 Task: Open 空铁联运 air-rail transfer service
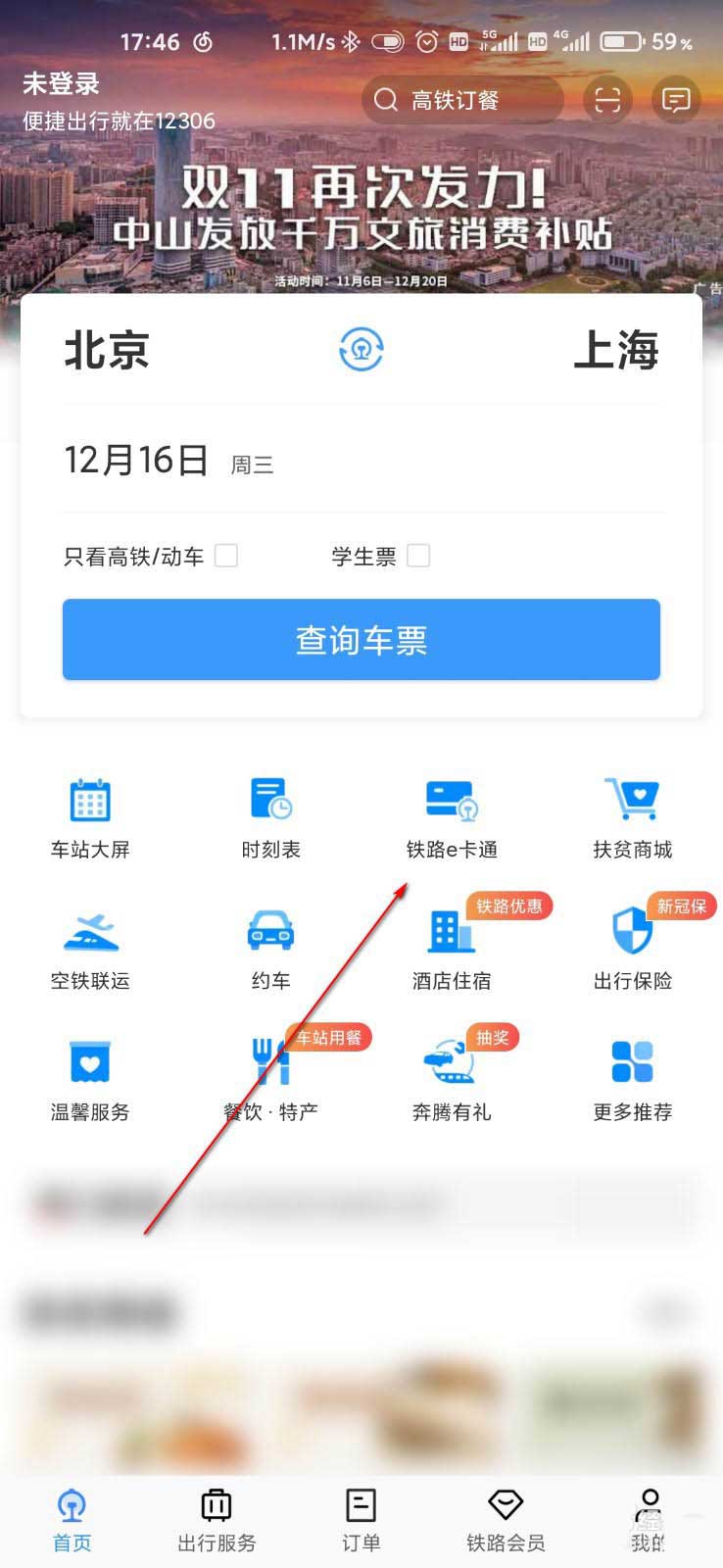90,944
